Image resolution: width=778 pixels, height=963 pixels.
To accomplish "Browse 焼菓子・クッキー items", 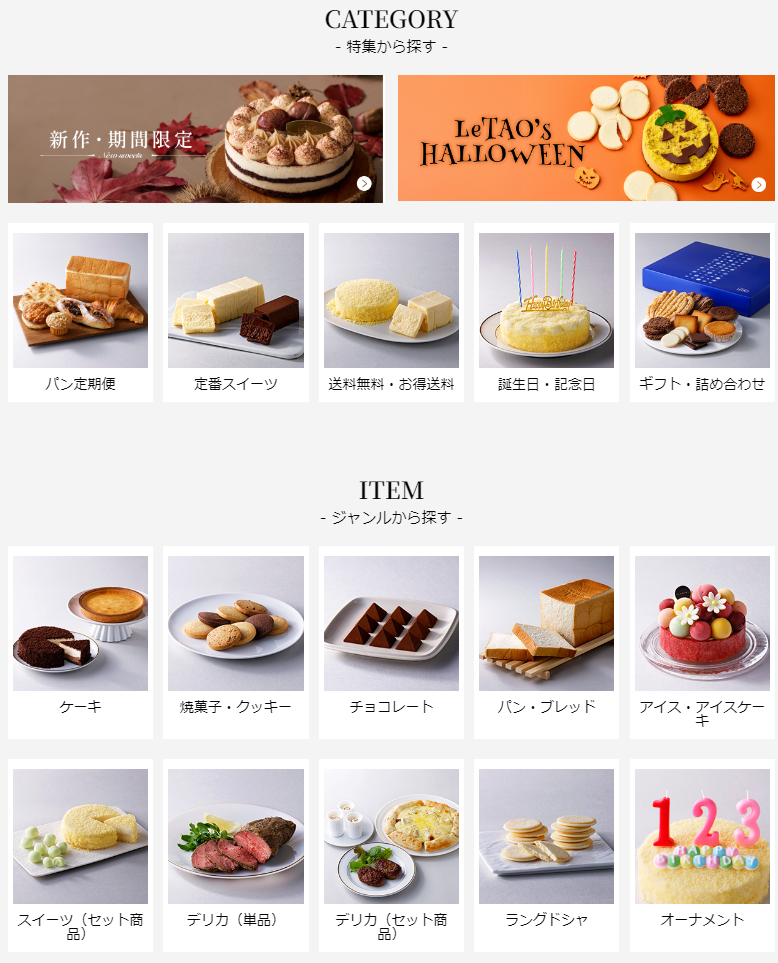I will click(x=236, y=640).
